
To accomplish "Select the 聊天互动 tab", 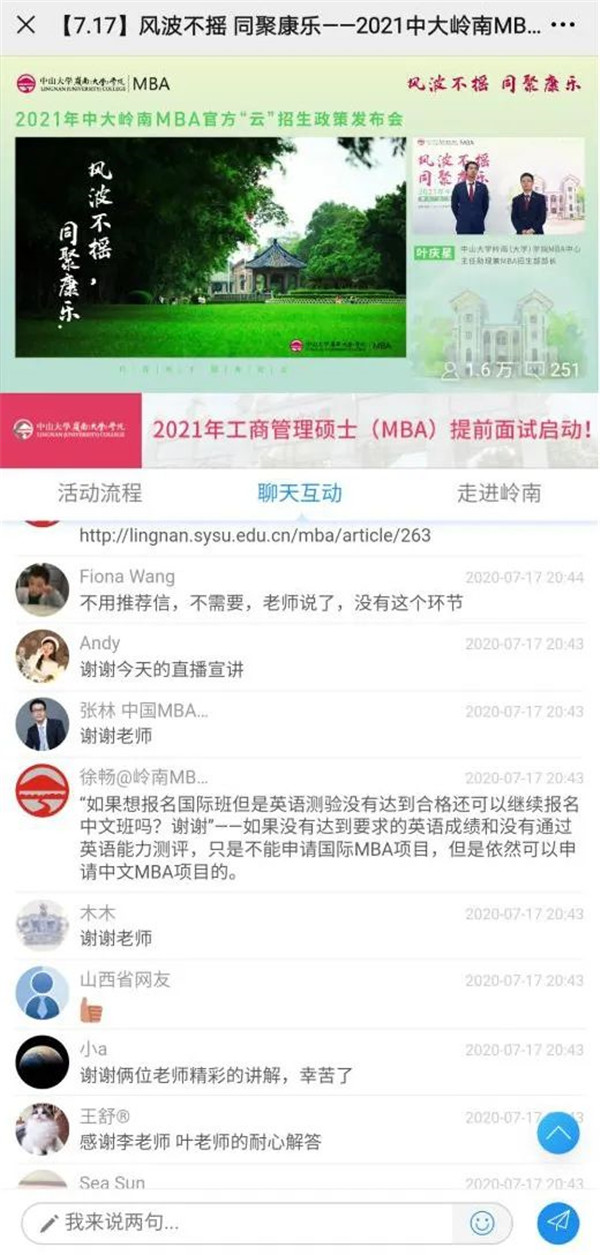I will point(299,493).
